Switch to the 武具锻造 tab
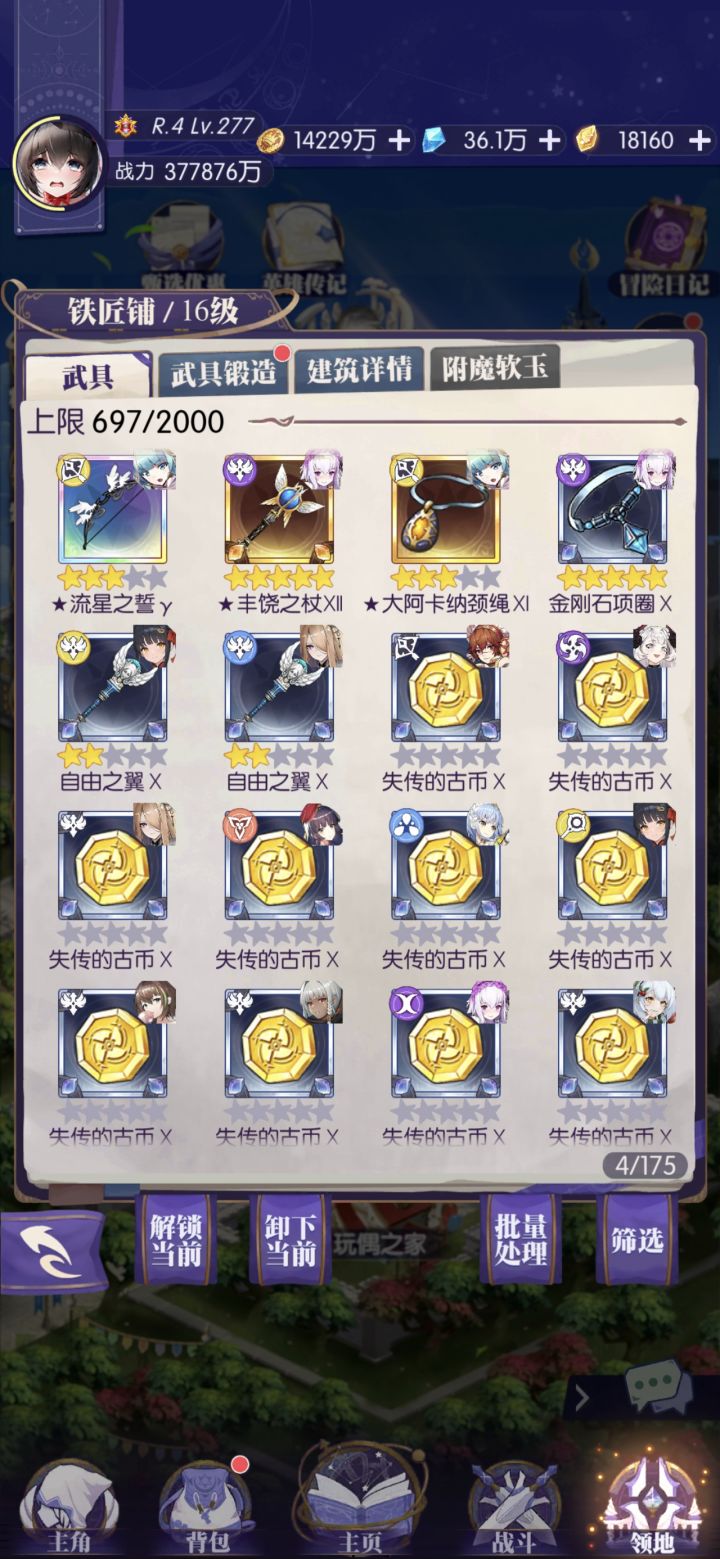 pyautogui.click(x=222, y=369)
